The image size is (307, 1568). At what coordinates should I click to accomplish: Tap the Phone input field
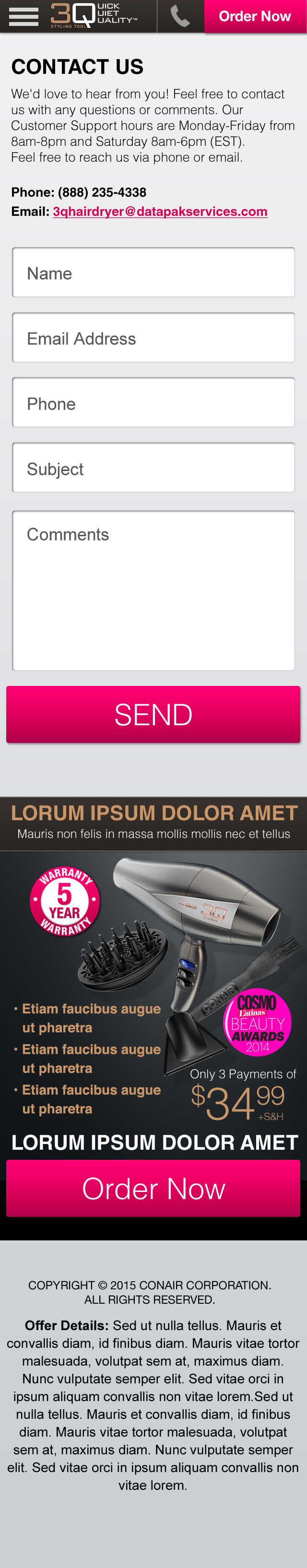153,402
